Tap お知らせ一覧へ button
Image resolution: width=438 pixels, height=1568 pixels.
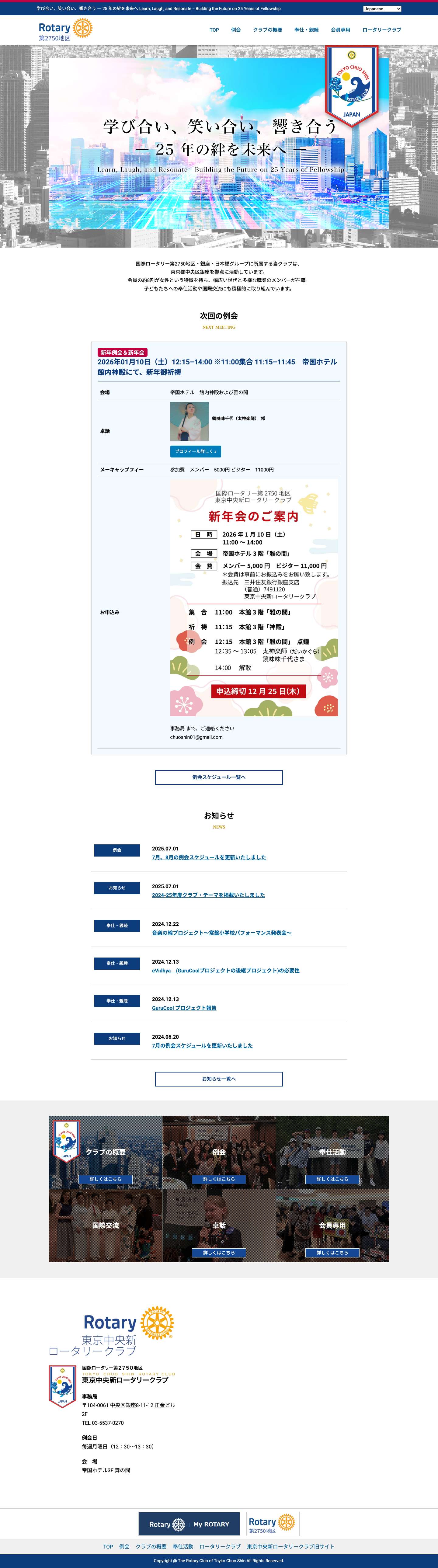(219, 1079)
